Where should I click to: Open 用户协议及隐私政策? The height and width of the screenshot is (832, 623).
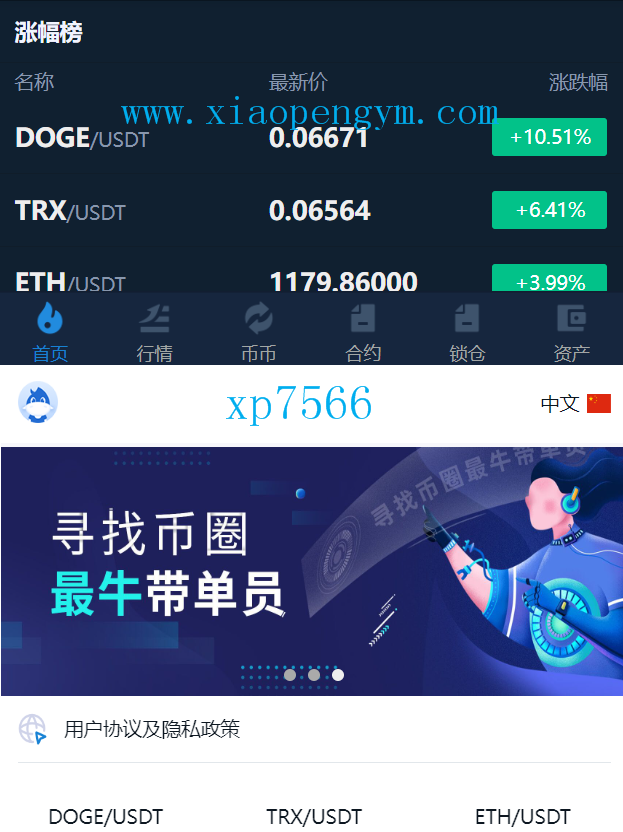152,729
